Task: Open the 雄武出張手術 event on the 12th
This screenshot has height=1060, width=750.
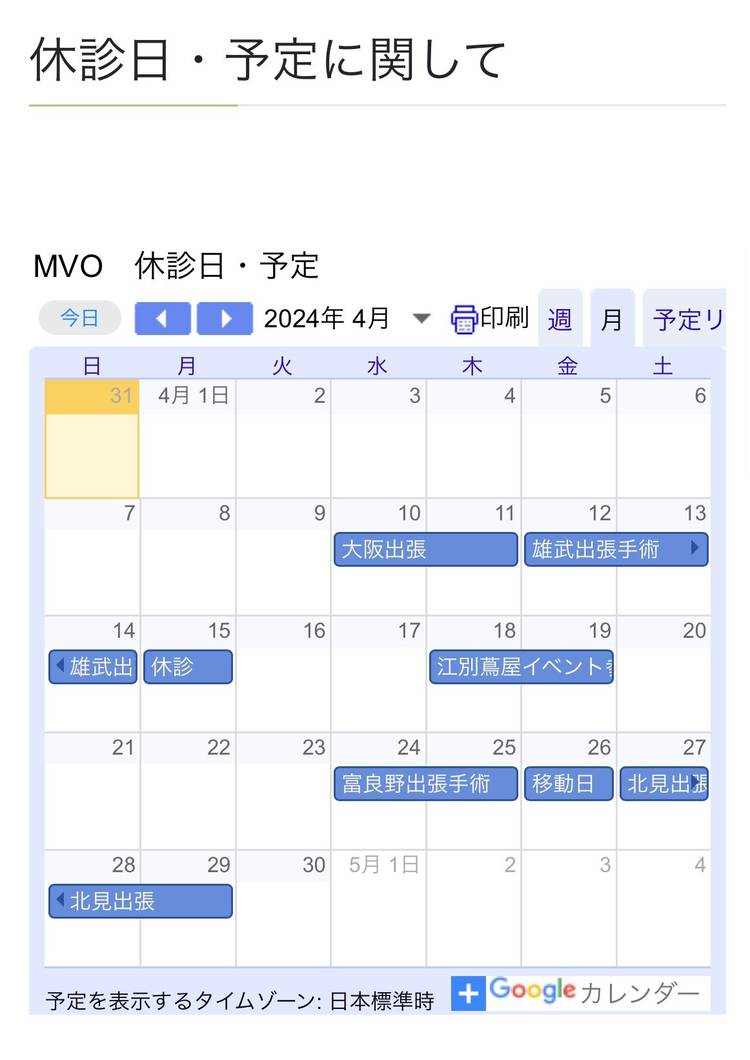Action: (x=615, y=549)
